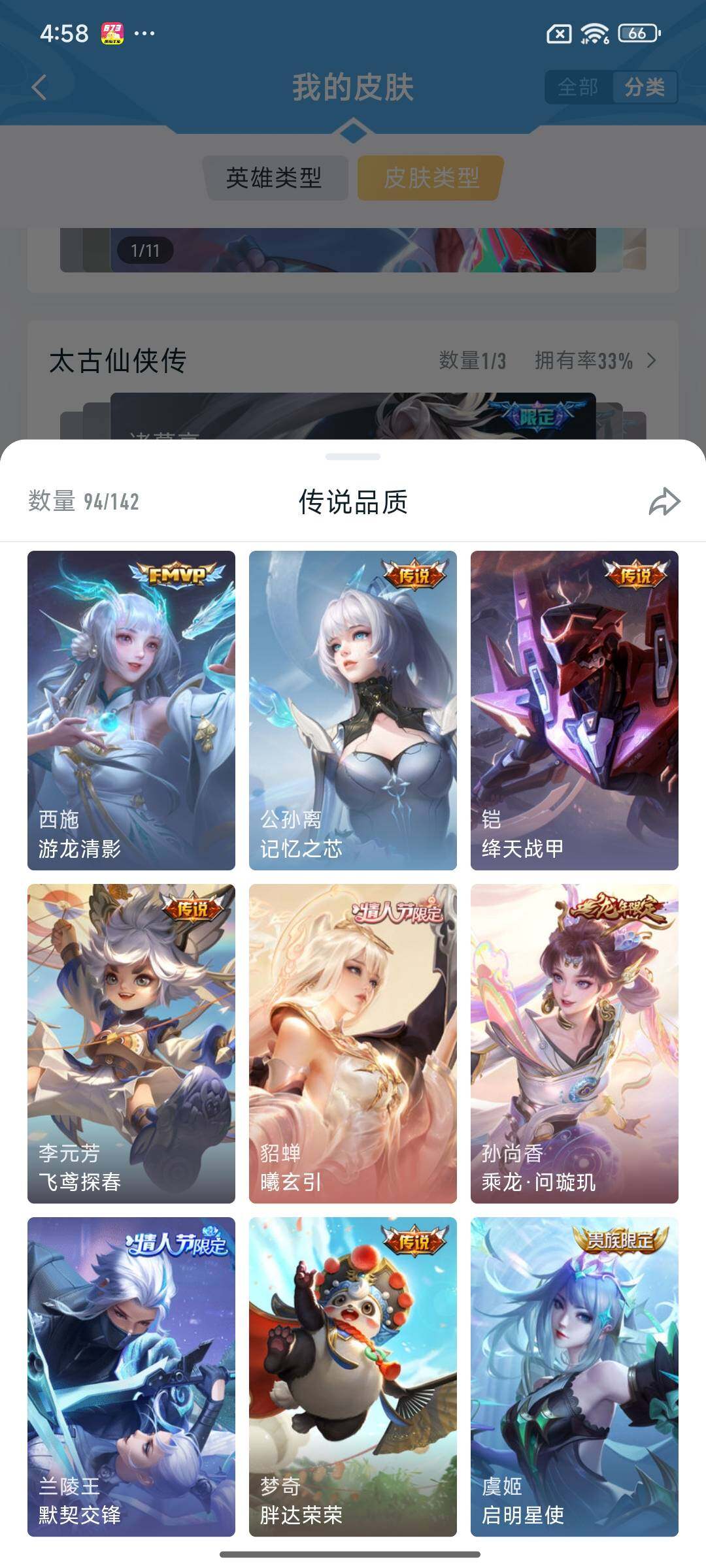Switch the view to 全部
Screen dimensions: 706x1568
(x=578, y=87)
